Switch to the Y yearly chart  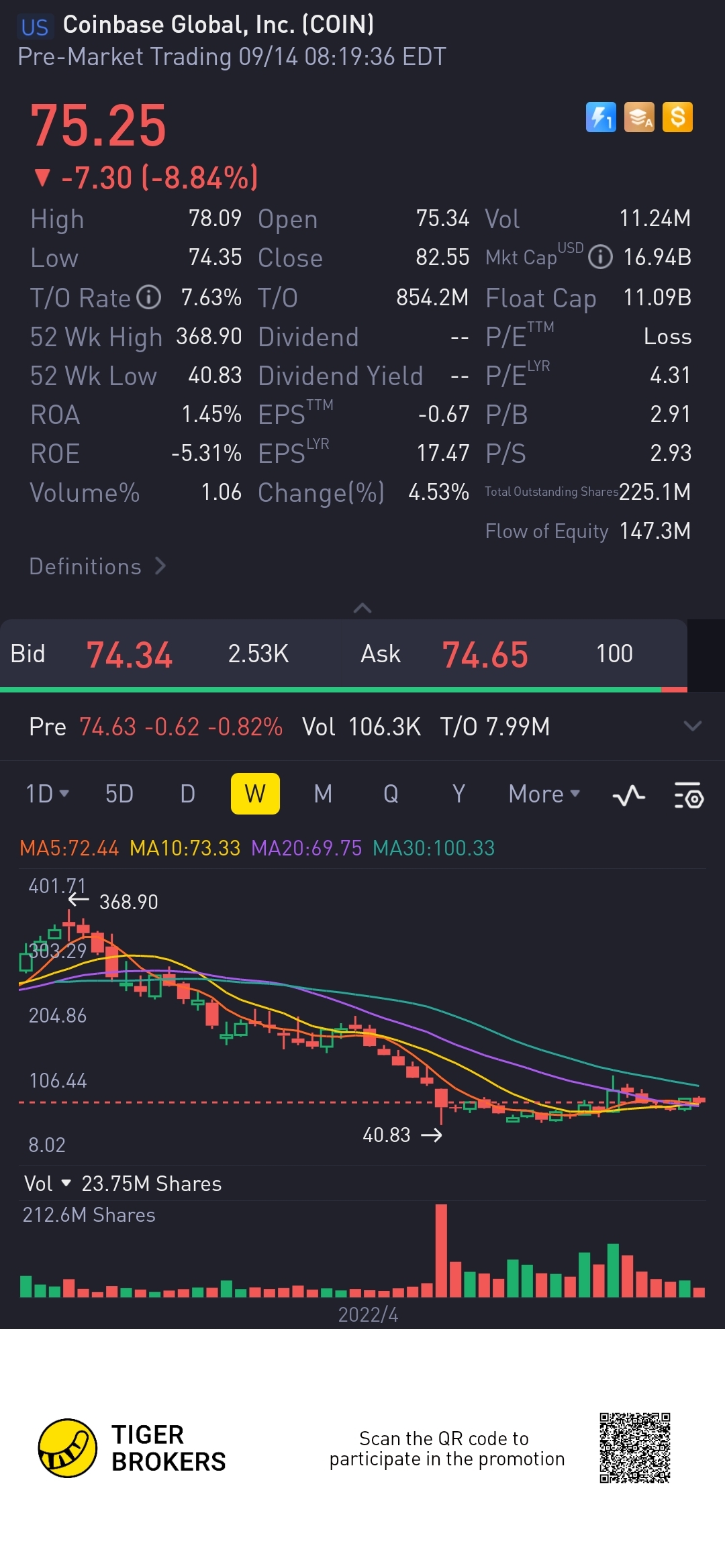[458, 794]
